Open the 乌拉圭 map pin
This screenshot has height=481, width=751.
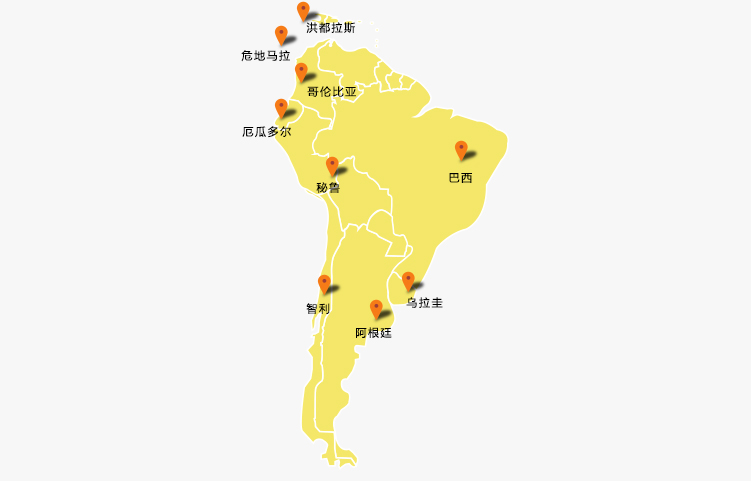408,281
